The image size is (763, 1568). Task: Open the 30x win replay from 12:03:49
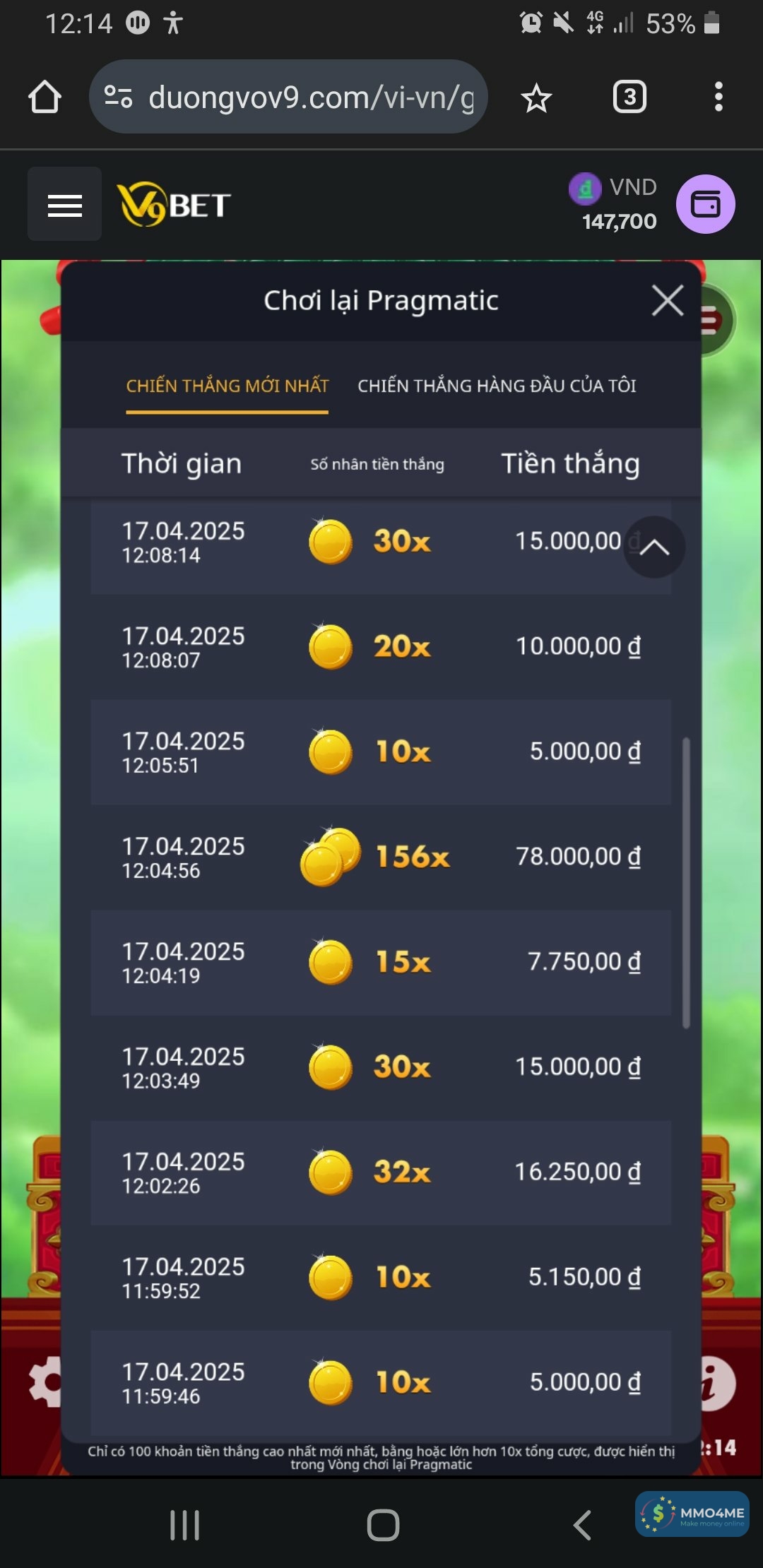[x=380, y=1067]
